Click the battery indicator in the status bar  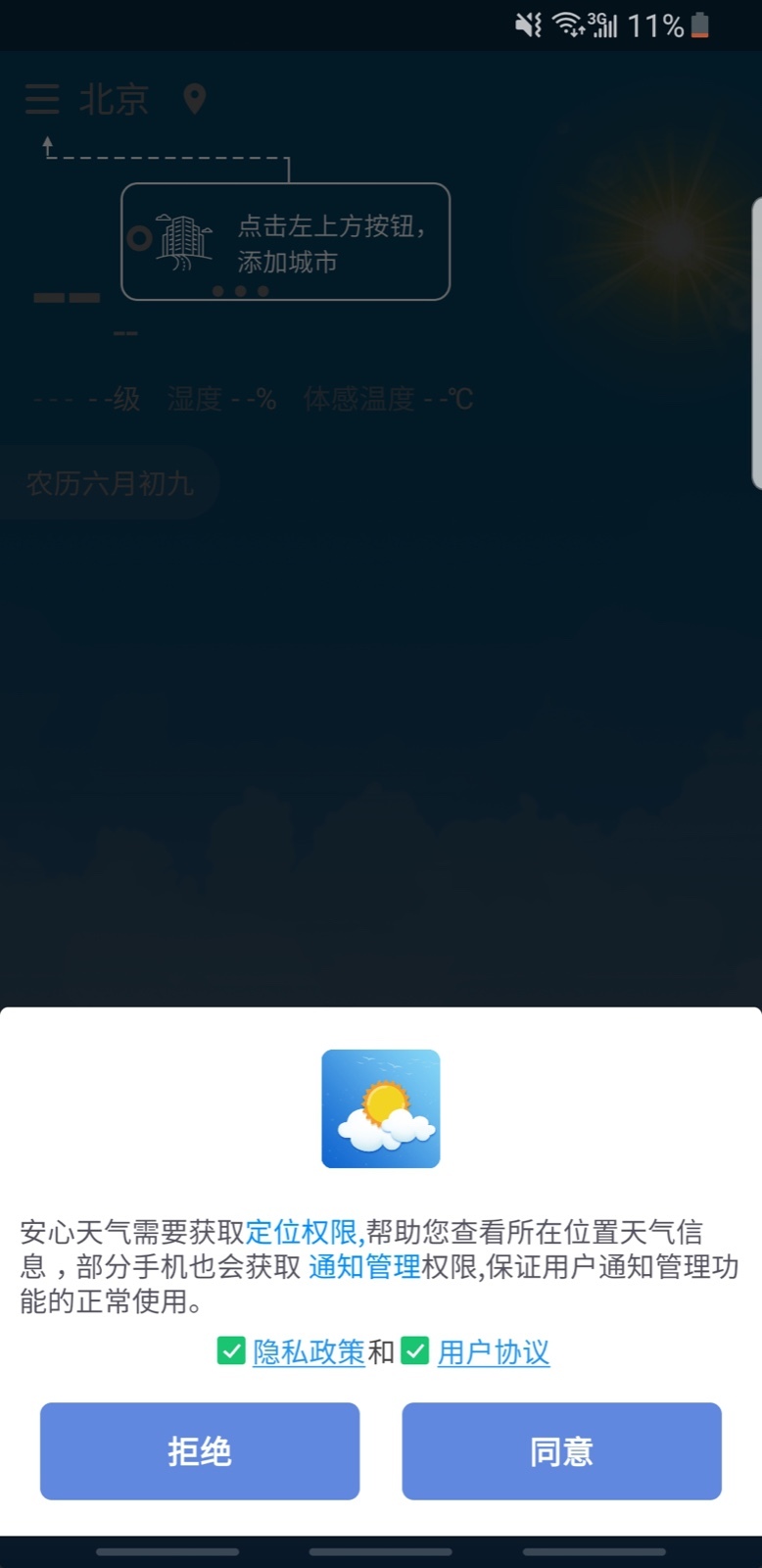tap(699, 26)
